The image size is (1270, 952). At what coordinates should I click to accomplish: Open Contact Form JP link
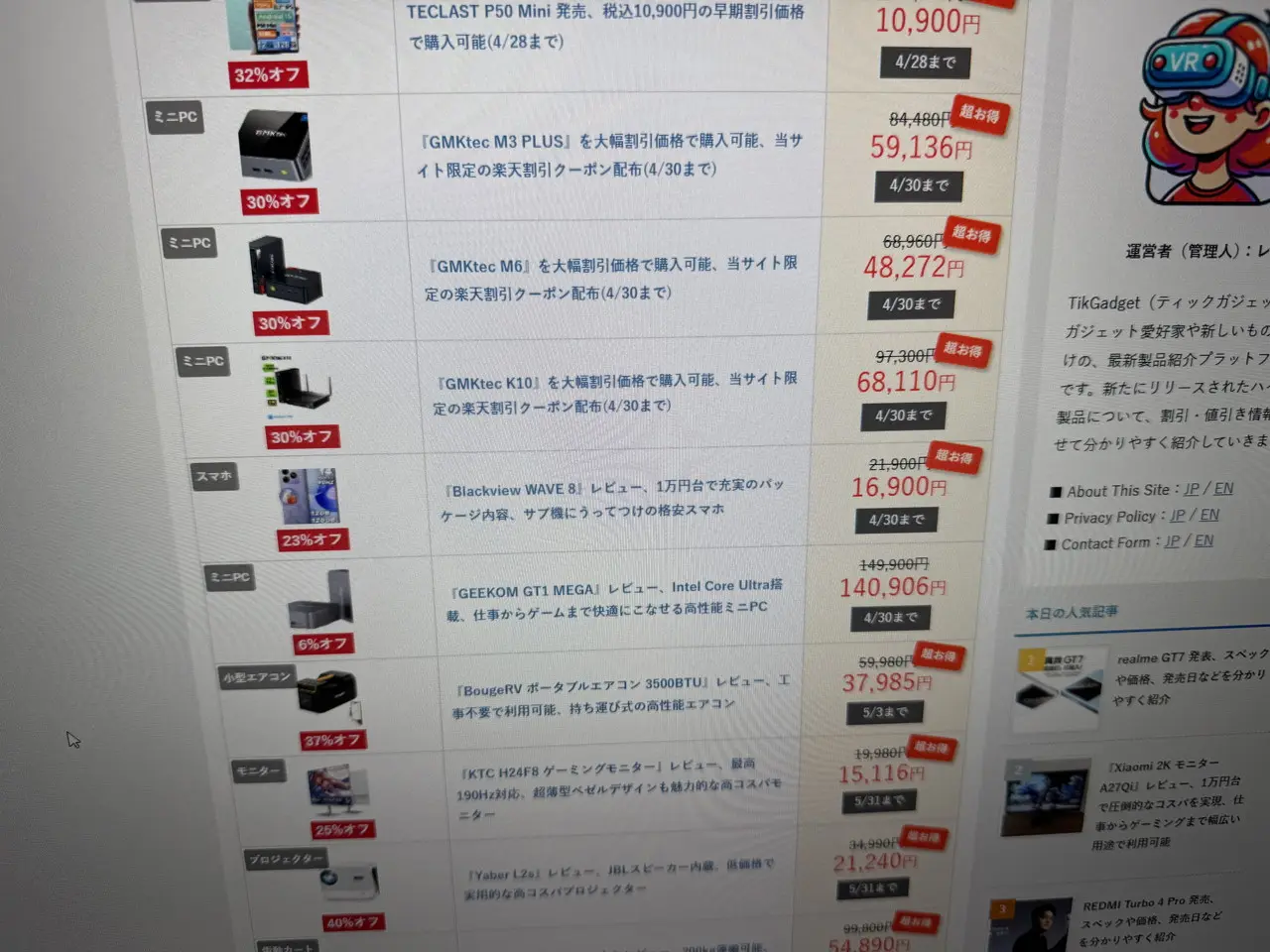point(1172,541)
